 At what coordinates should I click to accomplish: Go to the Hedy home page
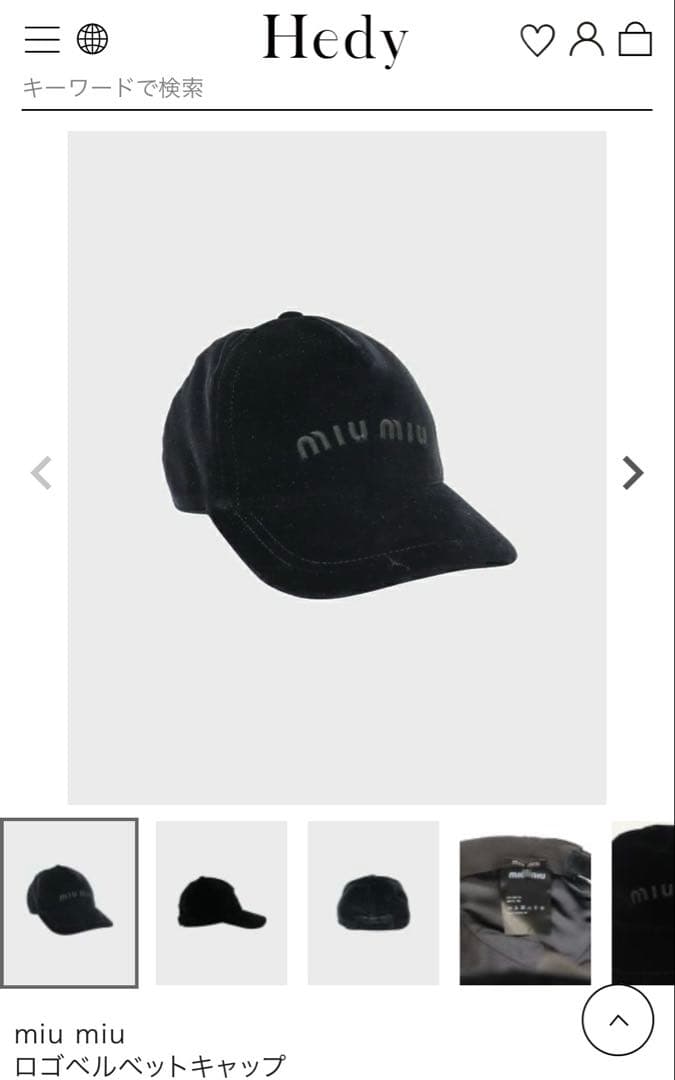pyautogui.click(x=336, y=39)
